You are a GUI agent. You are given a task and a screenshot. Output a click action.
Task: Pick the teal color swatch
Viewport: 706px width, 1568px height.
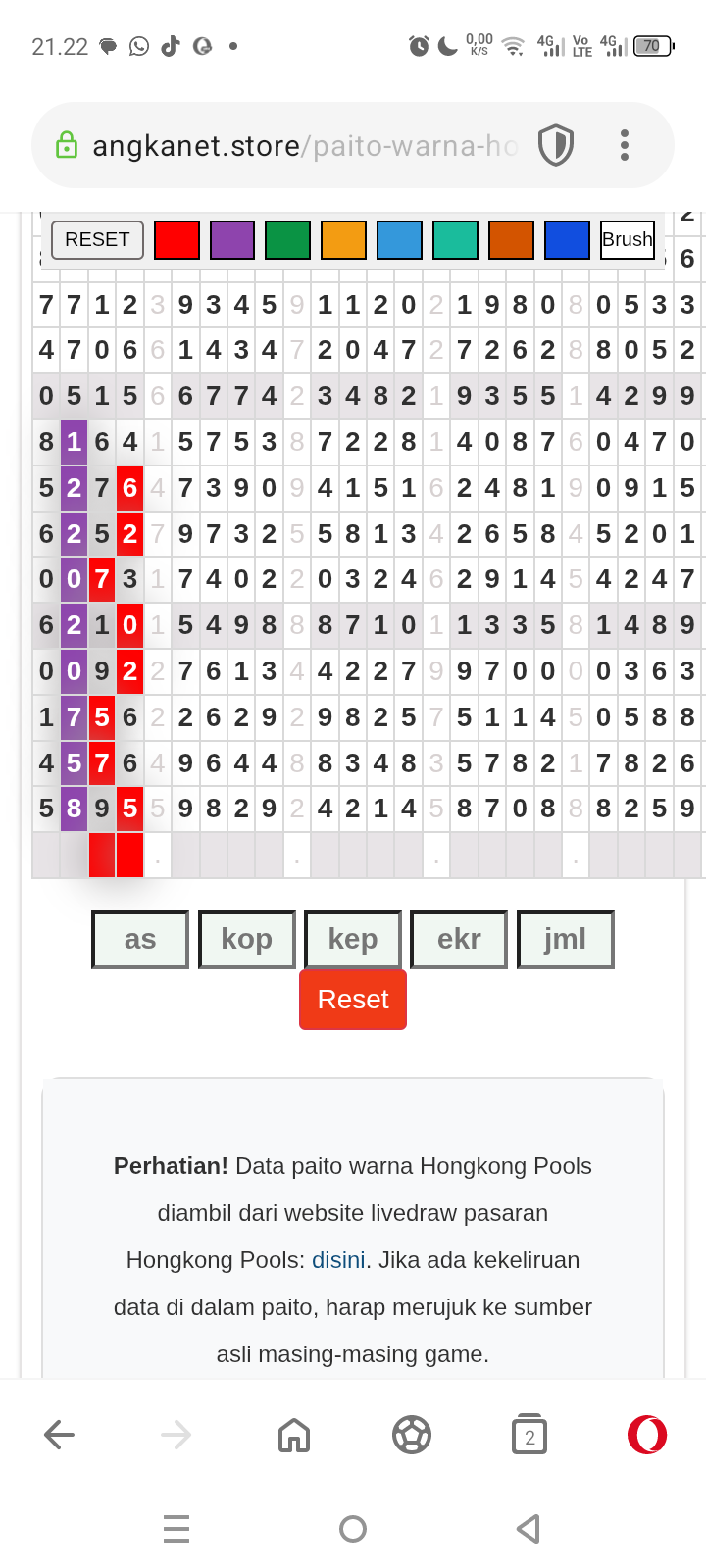pyautogui.click(x=455, y=240)
